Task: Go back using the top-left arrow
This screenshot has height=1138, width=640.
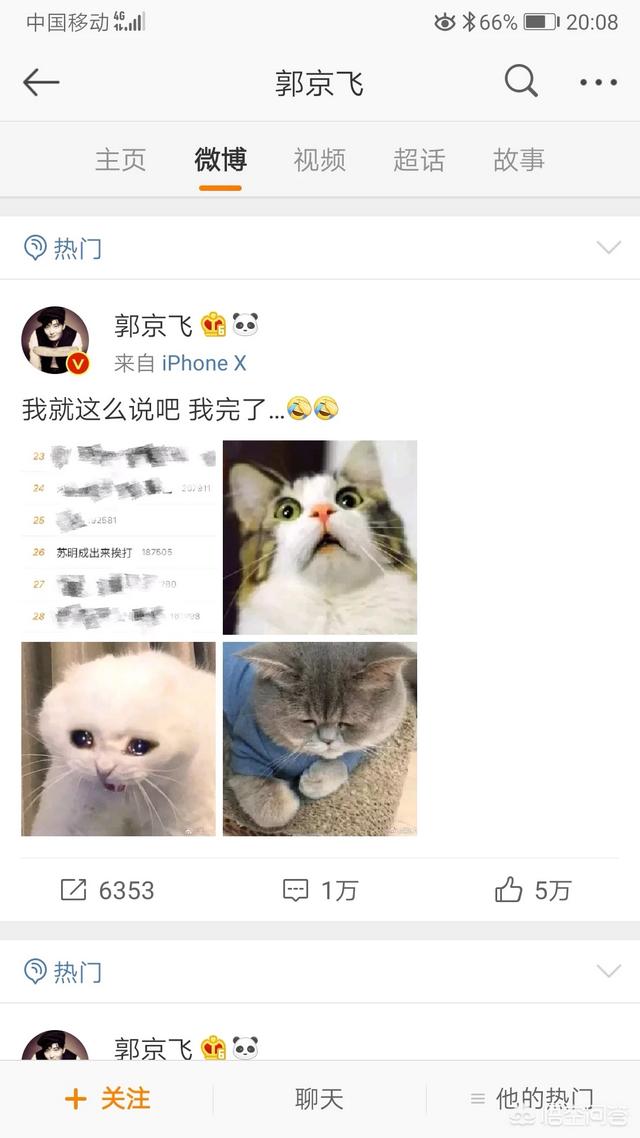Action: pos(41,82)
